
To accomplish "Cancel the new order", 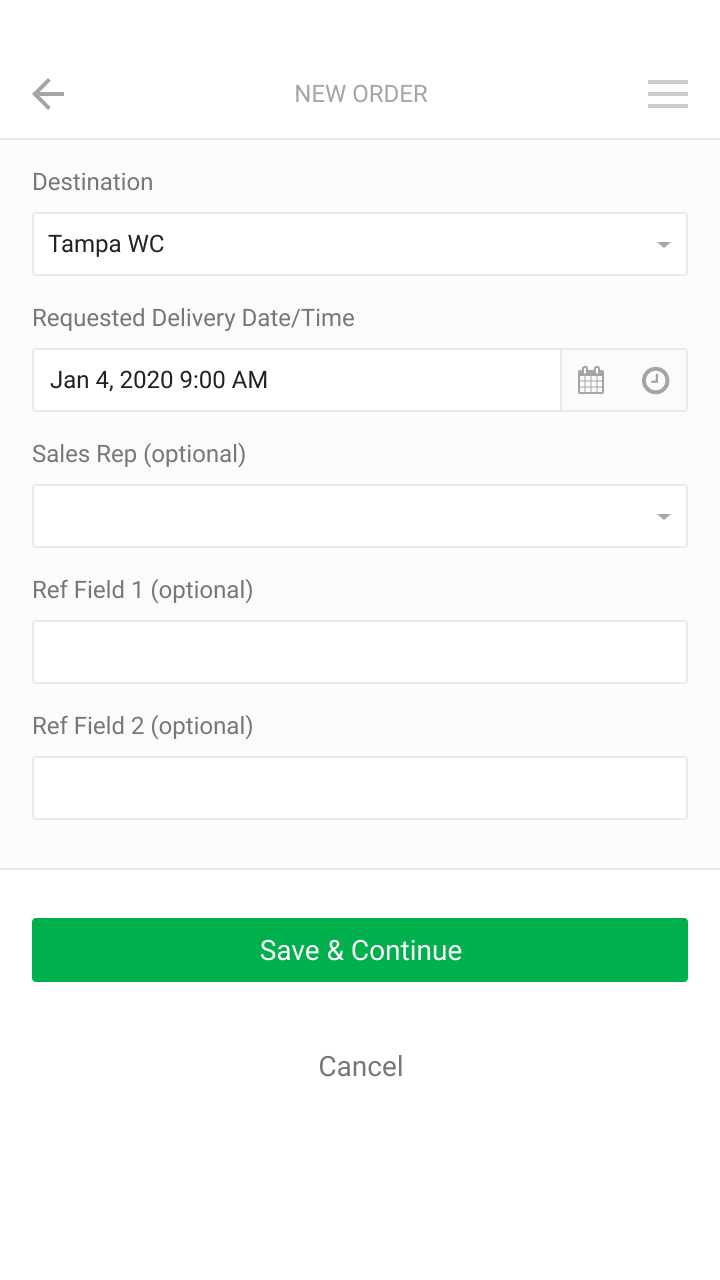I will 361,1066.
